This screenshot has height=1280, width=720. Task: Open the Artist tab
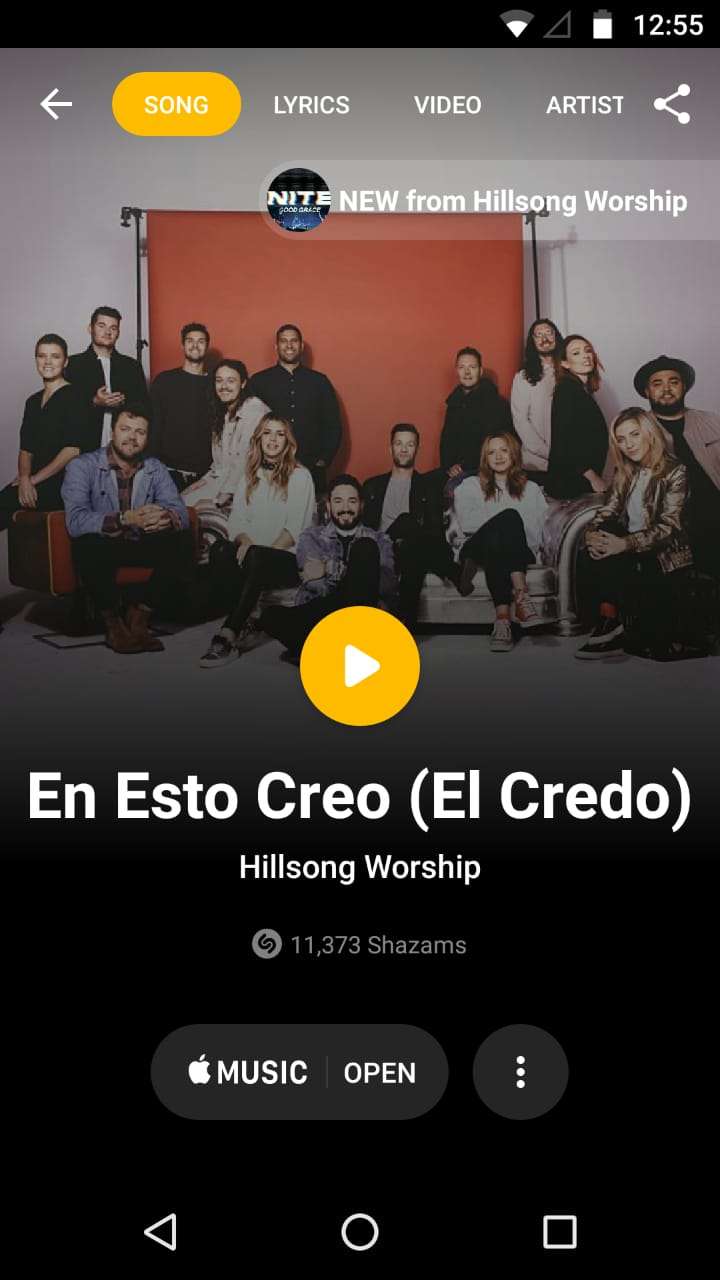(585, 104)
